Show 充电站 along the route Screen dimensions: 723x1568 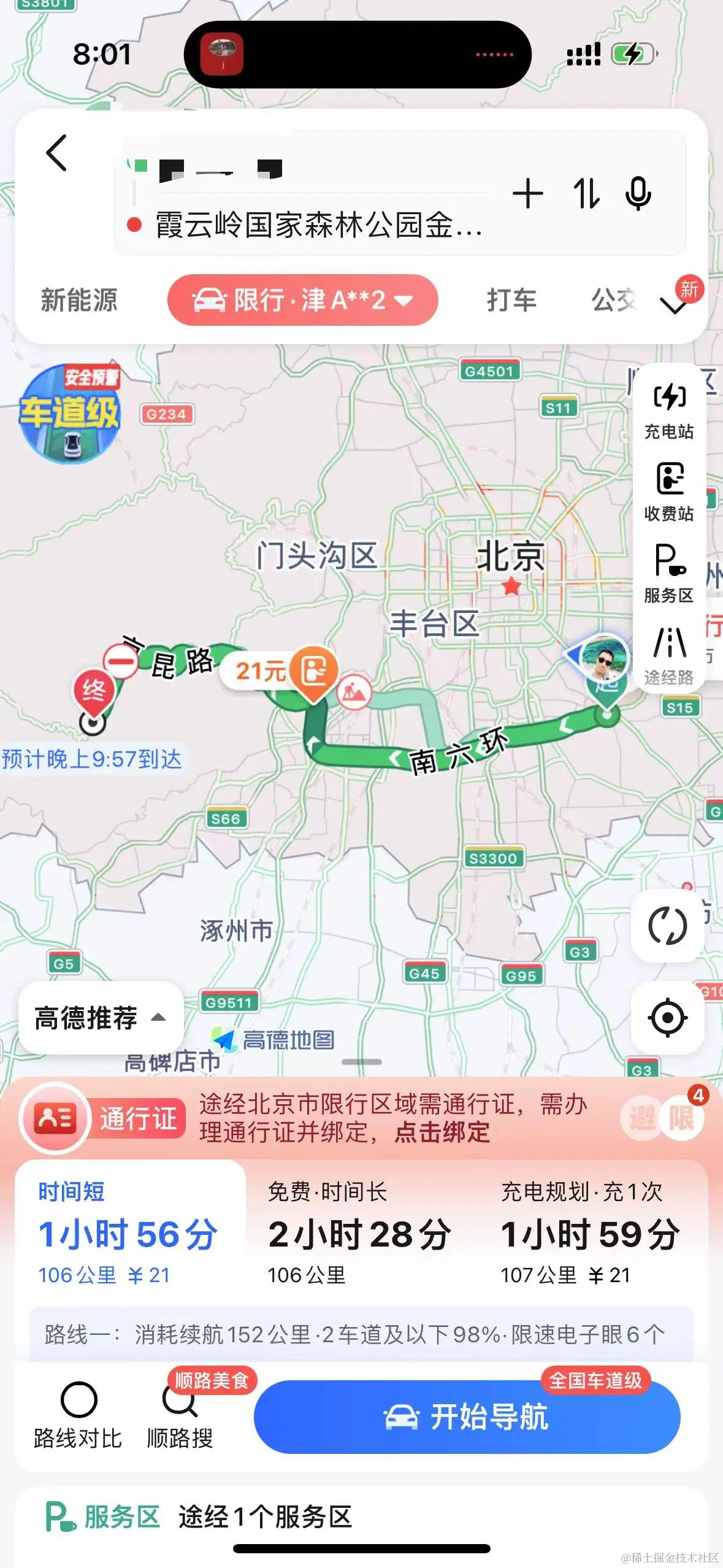668,410
